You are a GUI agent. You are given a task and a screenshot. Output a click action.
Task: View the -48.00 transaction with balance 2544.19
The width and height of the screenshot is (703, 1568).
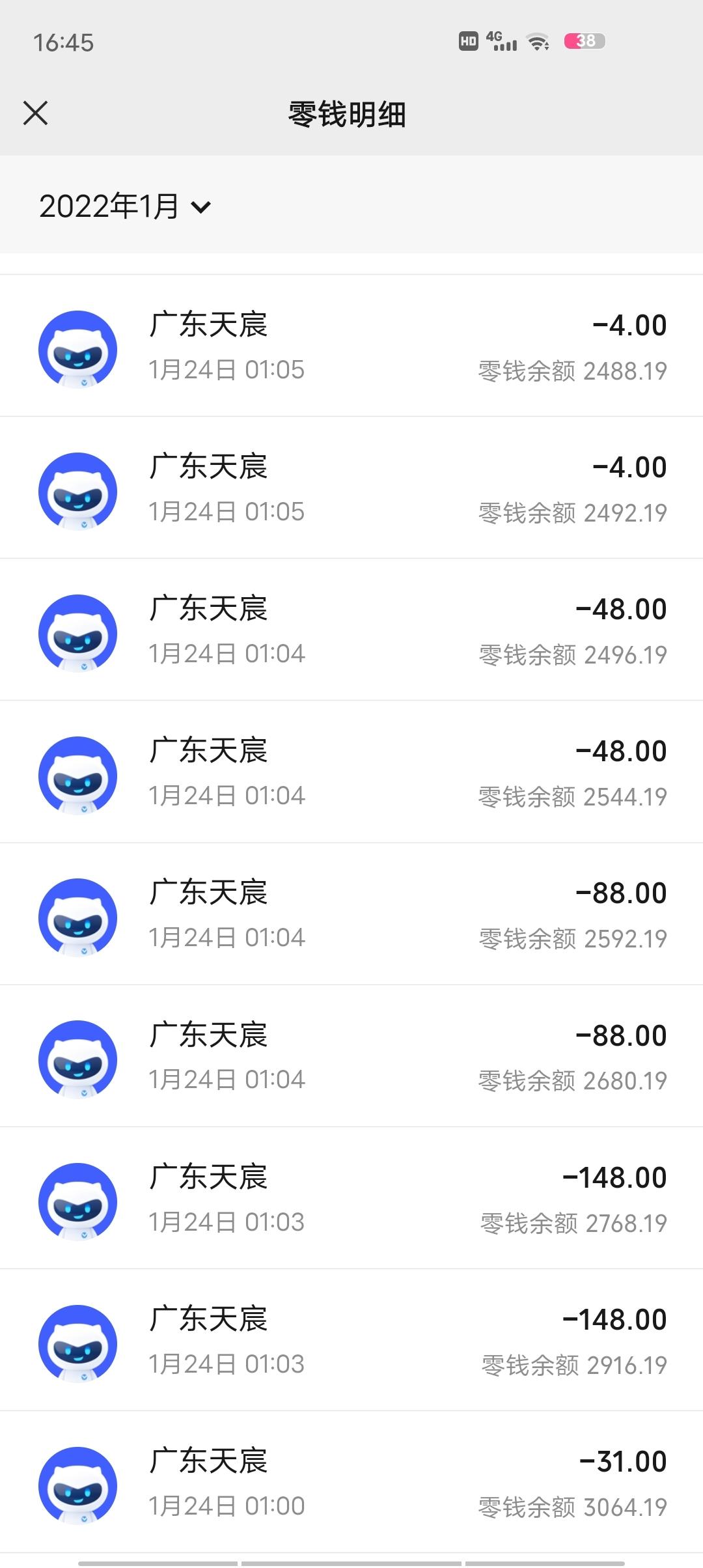click(351, 772)
